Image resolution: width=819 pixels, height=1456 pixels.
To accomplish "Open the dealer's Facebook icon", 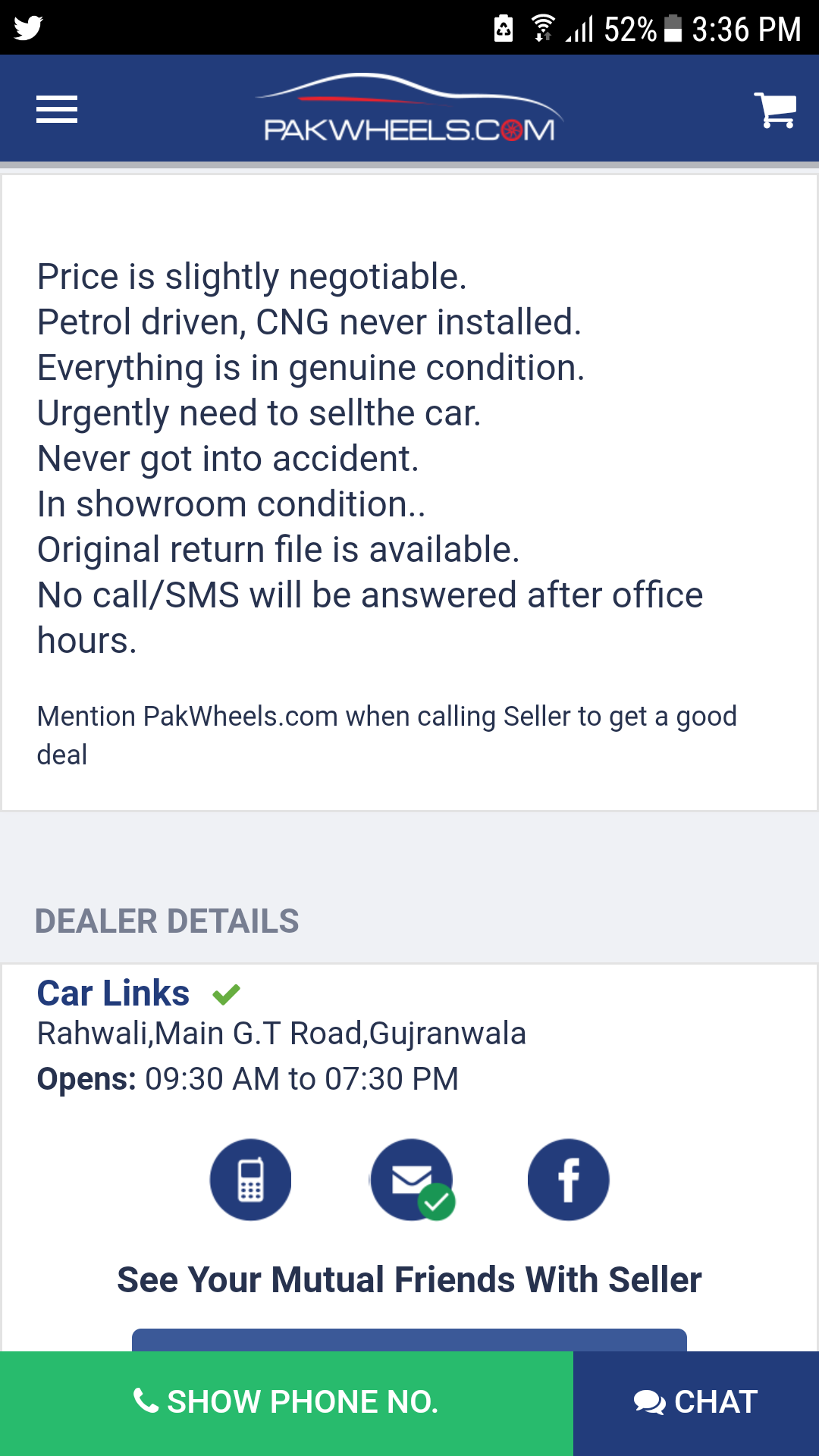I will click(x=569, y=1180).
